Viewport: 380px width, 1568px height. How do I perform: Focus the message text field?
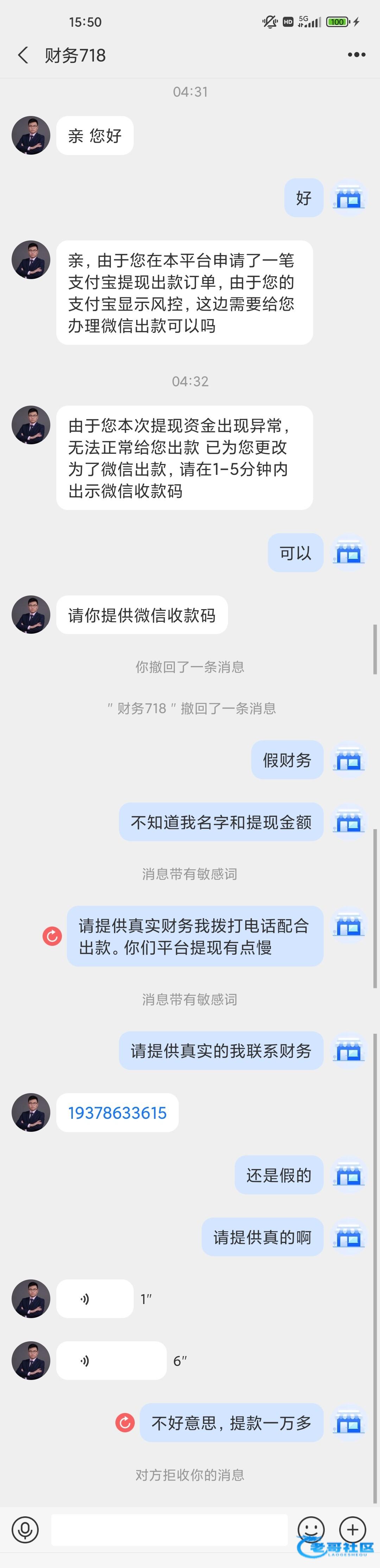169,1530
